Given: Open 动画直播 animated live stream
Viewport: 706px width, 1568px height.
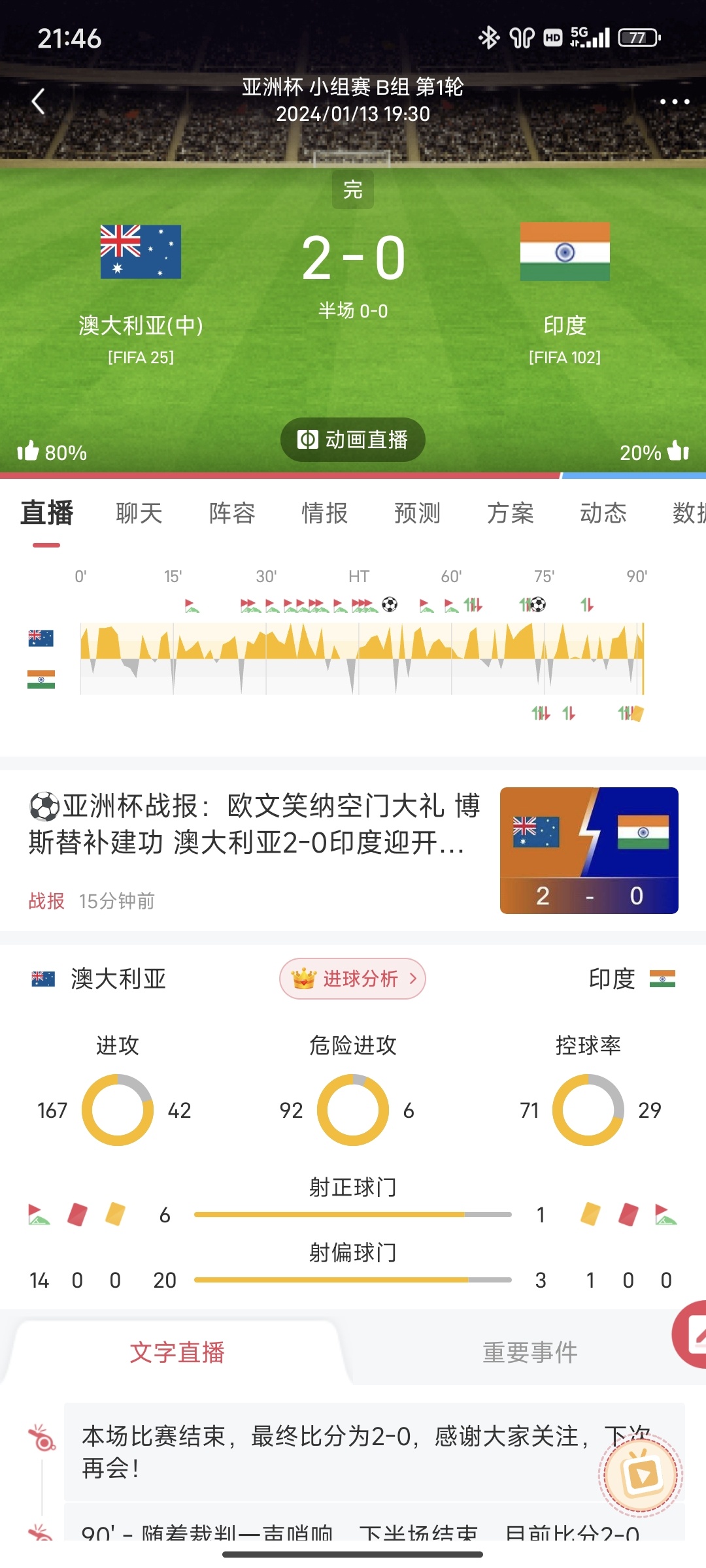Looking at the screenshot, I should point(353,440).
